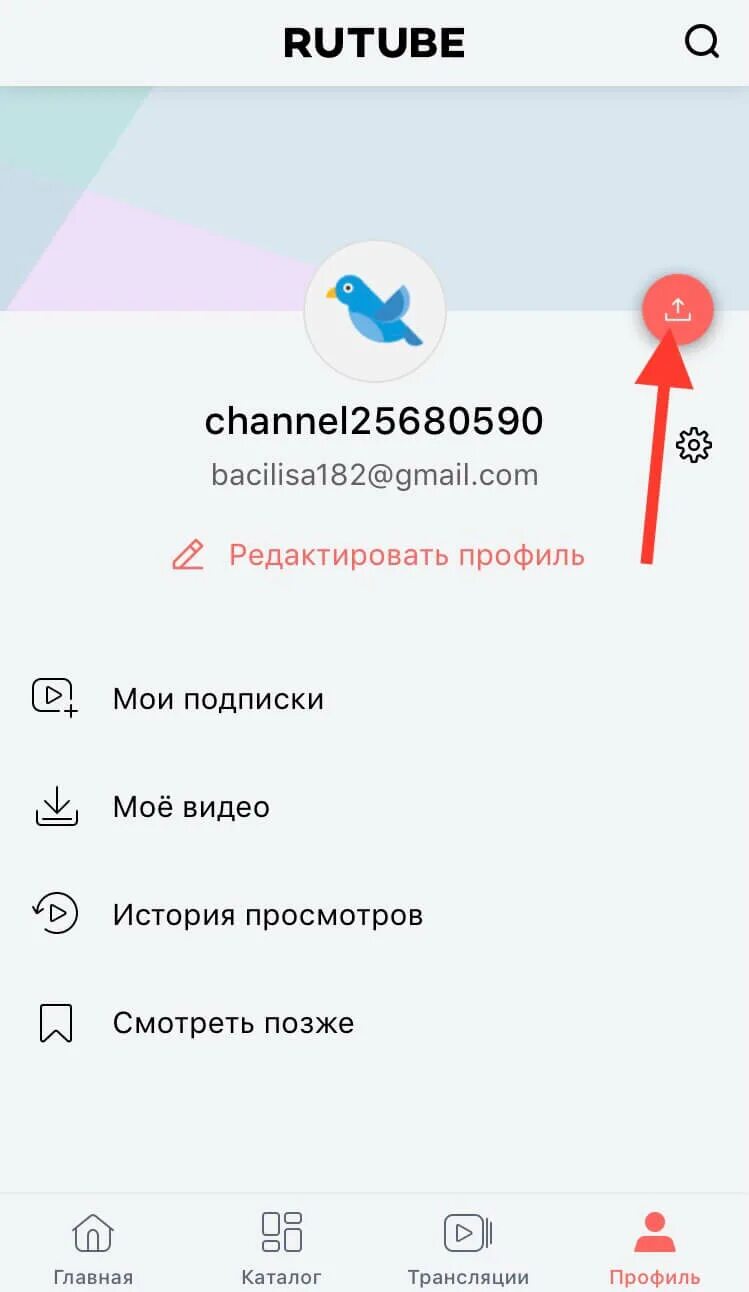Tap the blue bird profile avatar
Viewport: 749px width, 1292px height.
pos(374,311)
